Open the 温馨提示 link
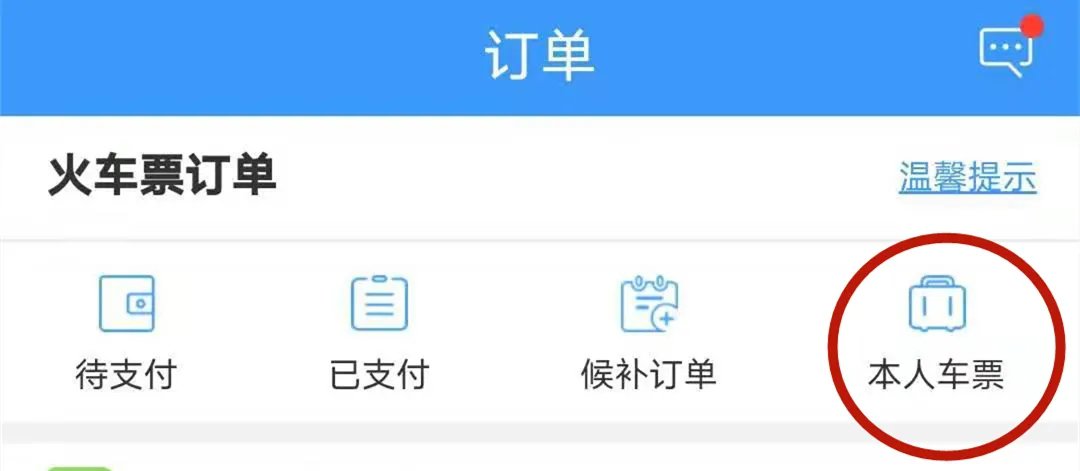 967,178
